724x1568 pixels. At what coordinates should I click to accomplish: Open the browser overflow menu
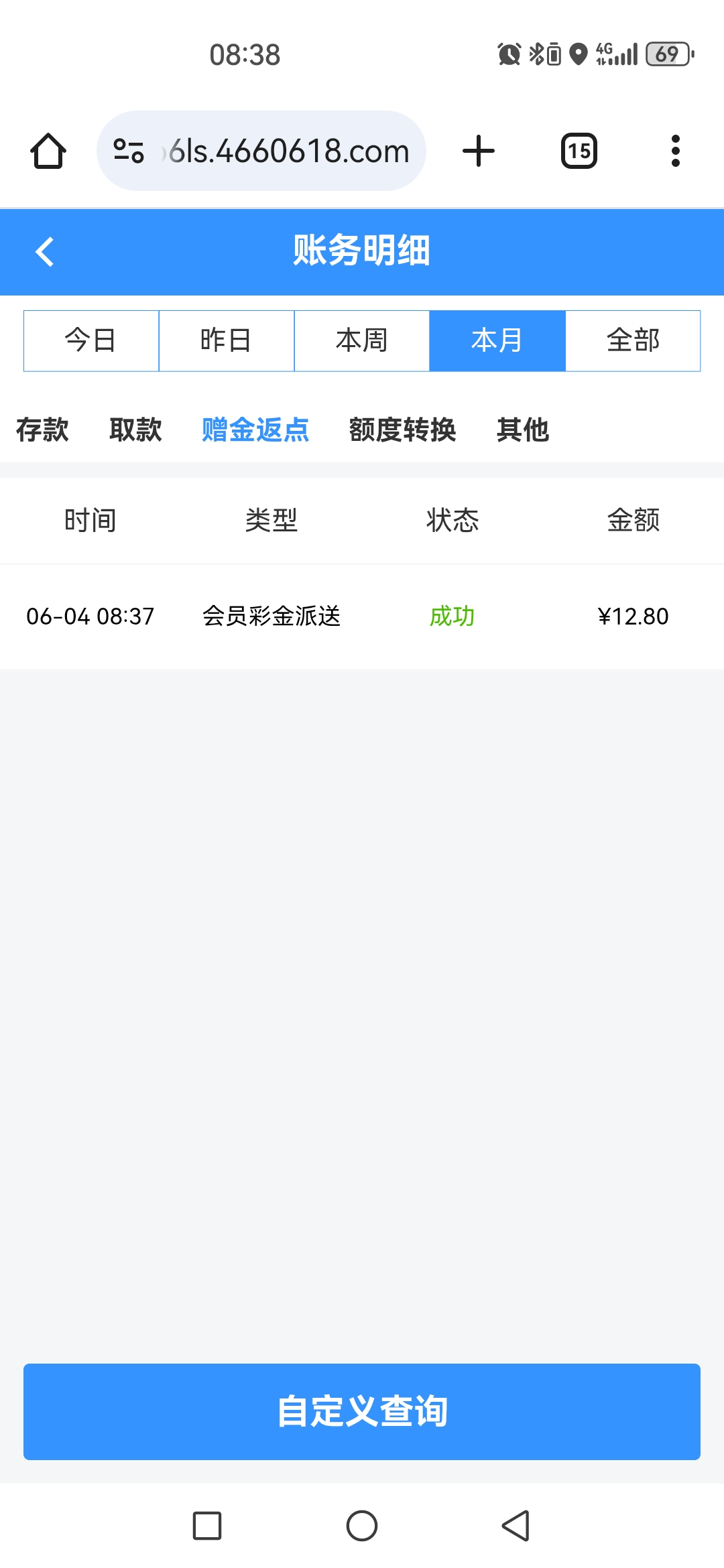tap(676, 151)
